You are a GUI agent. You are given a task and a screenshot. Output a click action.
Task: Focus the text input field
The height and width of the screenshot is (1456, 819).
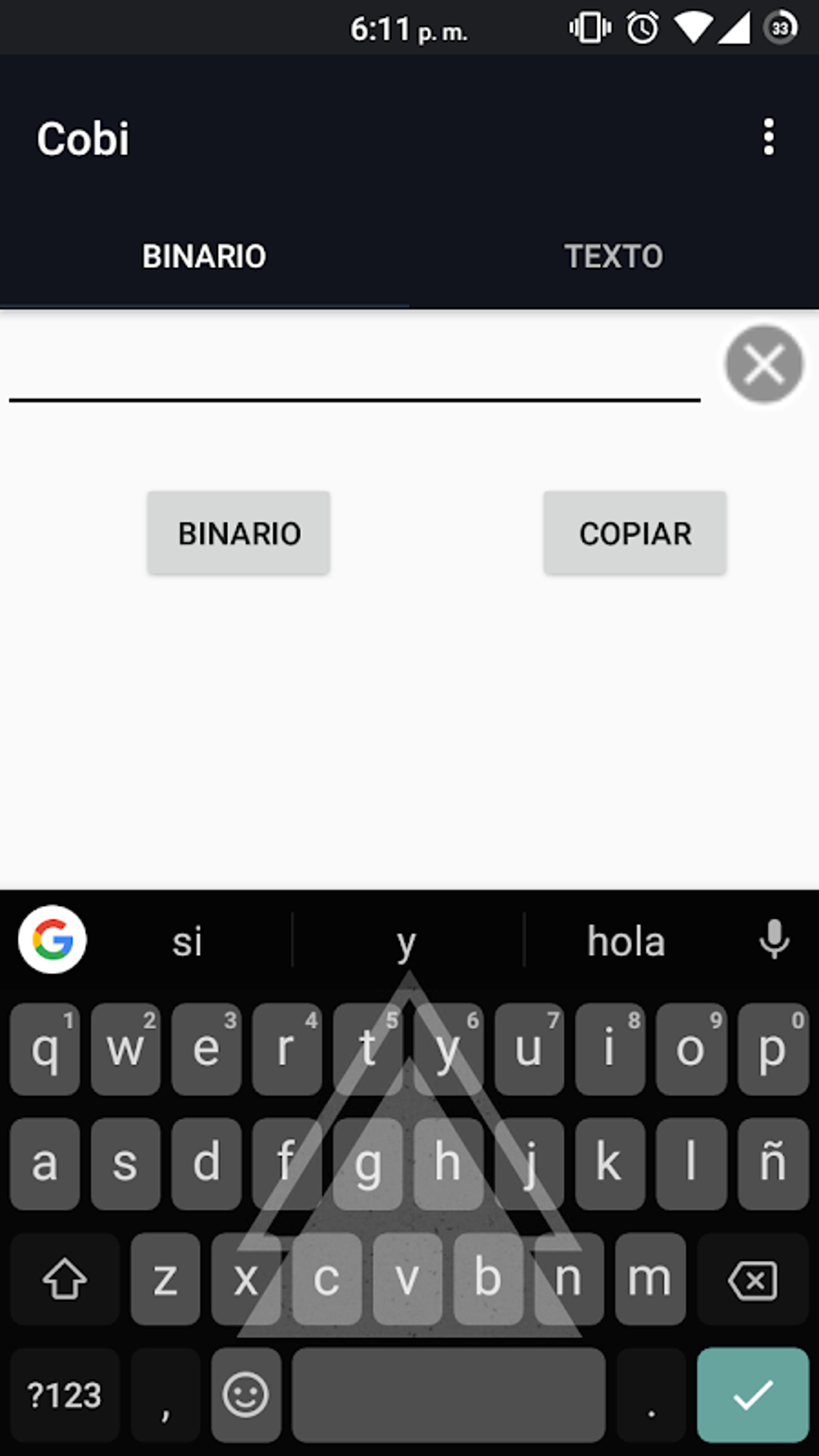point(355,369)
